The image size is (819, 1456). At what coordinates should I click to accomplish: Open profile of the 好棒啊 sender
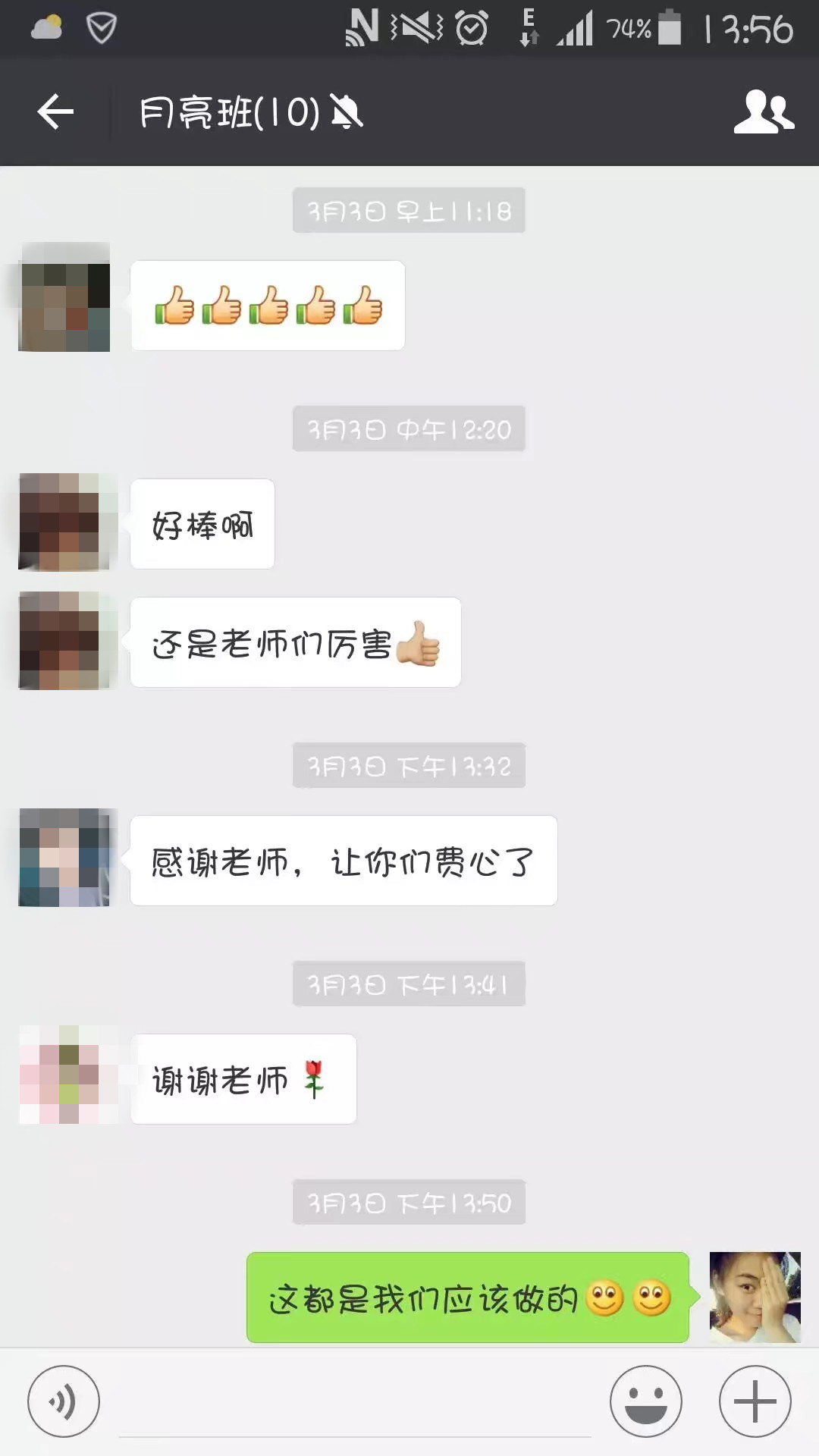click(64, 522)
